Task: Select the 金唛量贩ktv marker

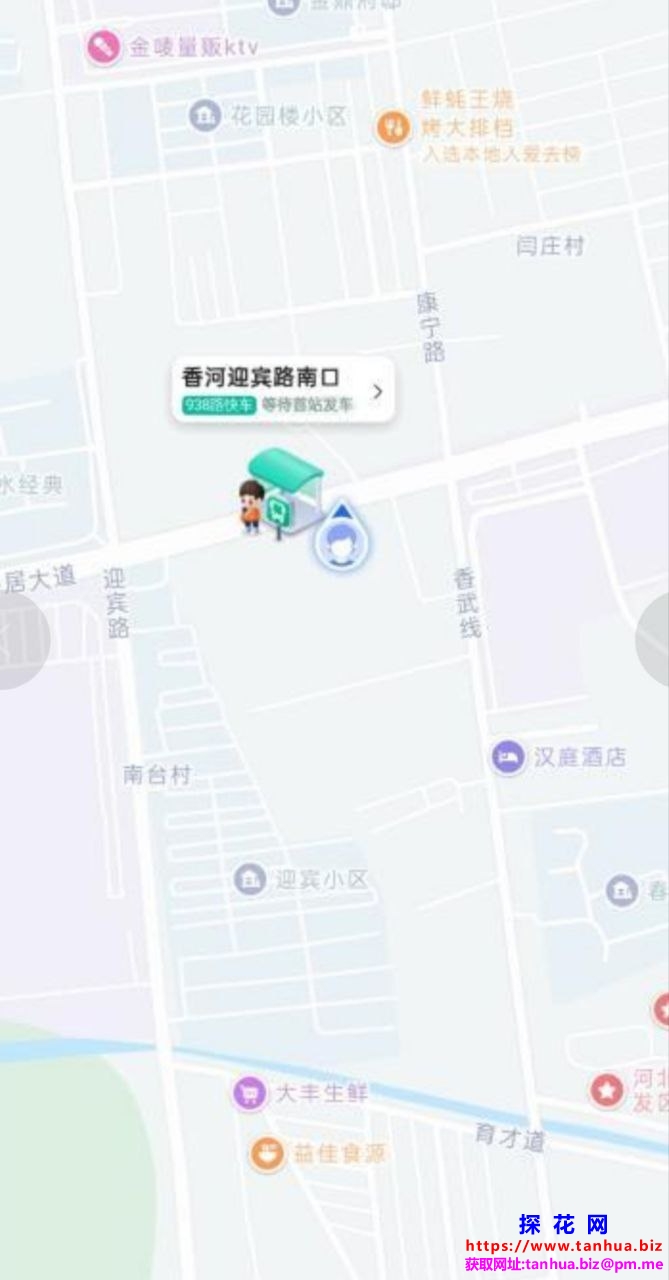Action: tap(103, 46)
